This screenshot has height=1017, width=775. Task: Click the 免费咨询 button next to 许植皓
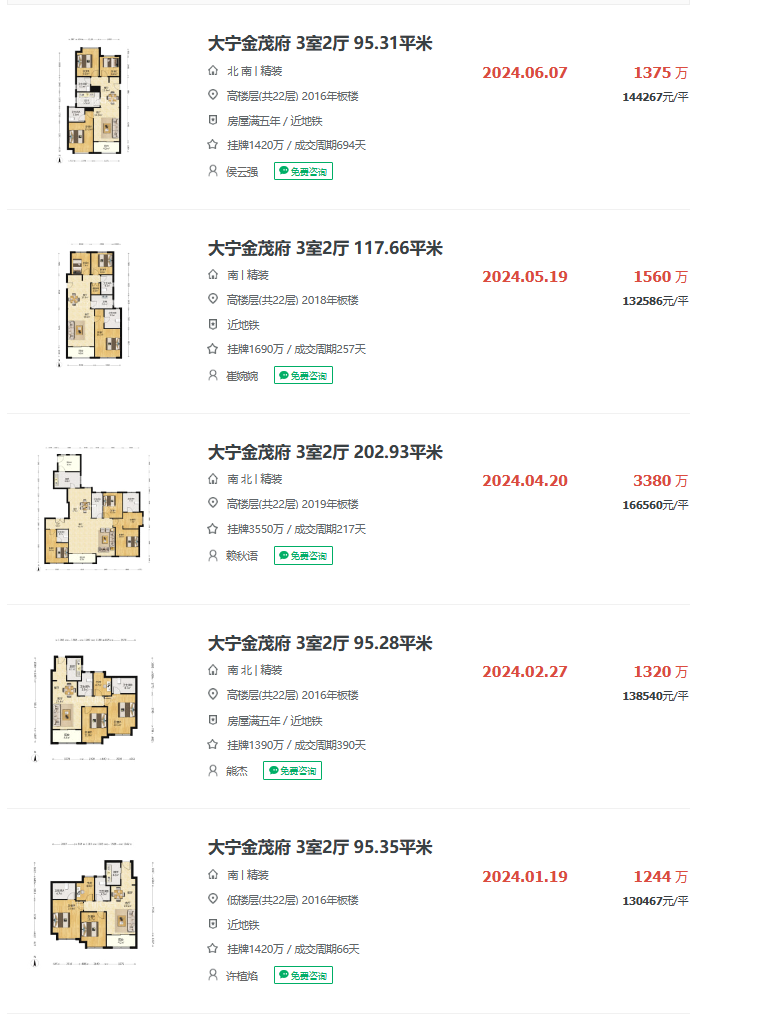pyautogui.click(x=303, y=975)
